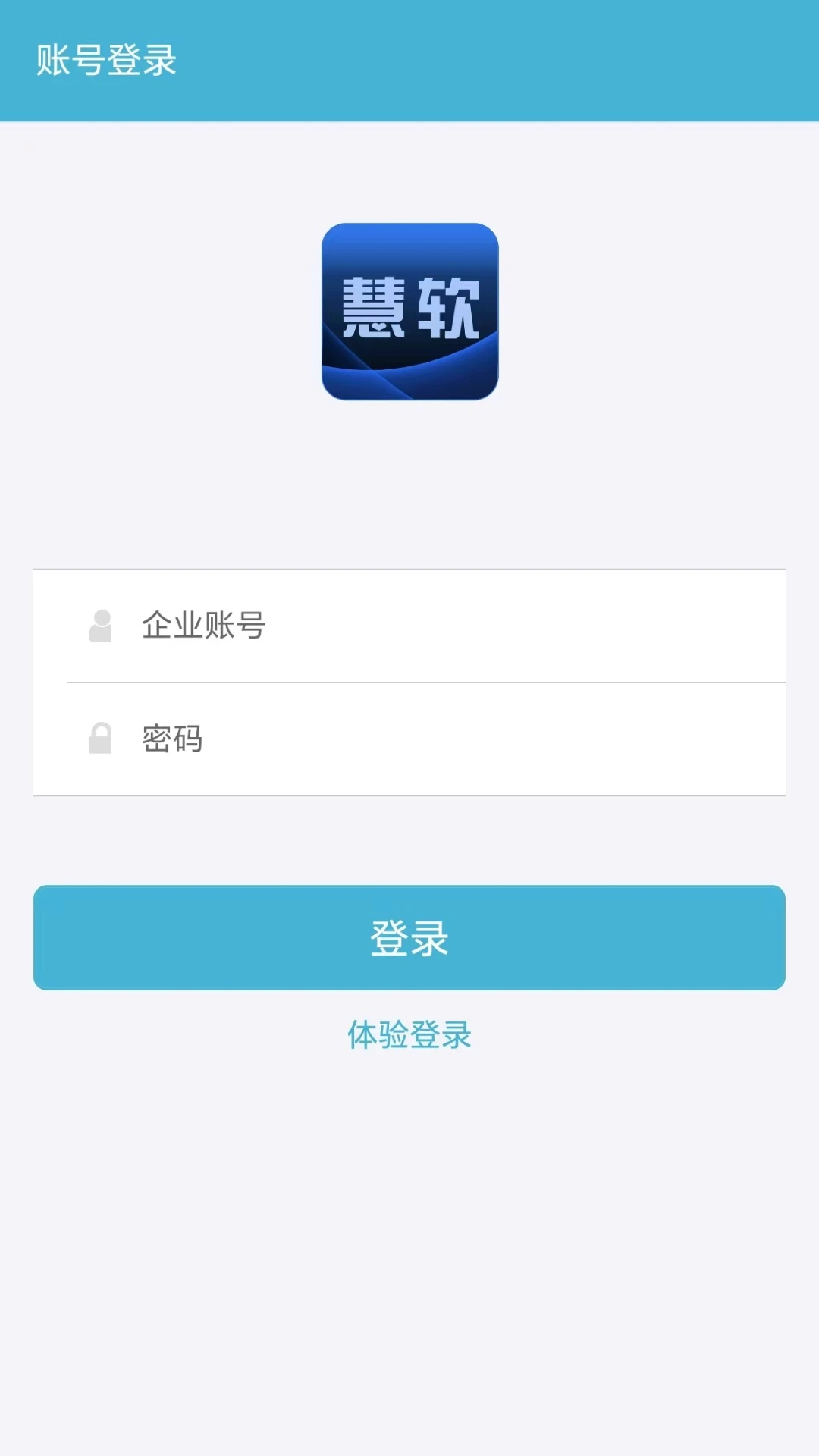Click the 密码 placeholder text

pos(172,736)
